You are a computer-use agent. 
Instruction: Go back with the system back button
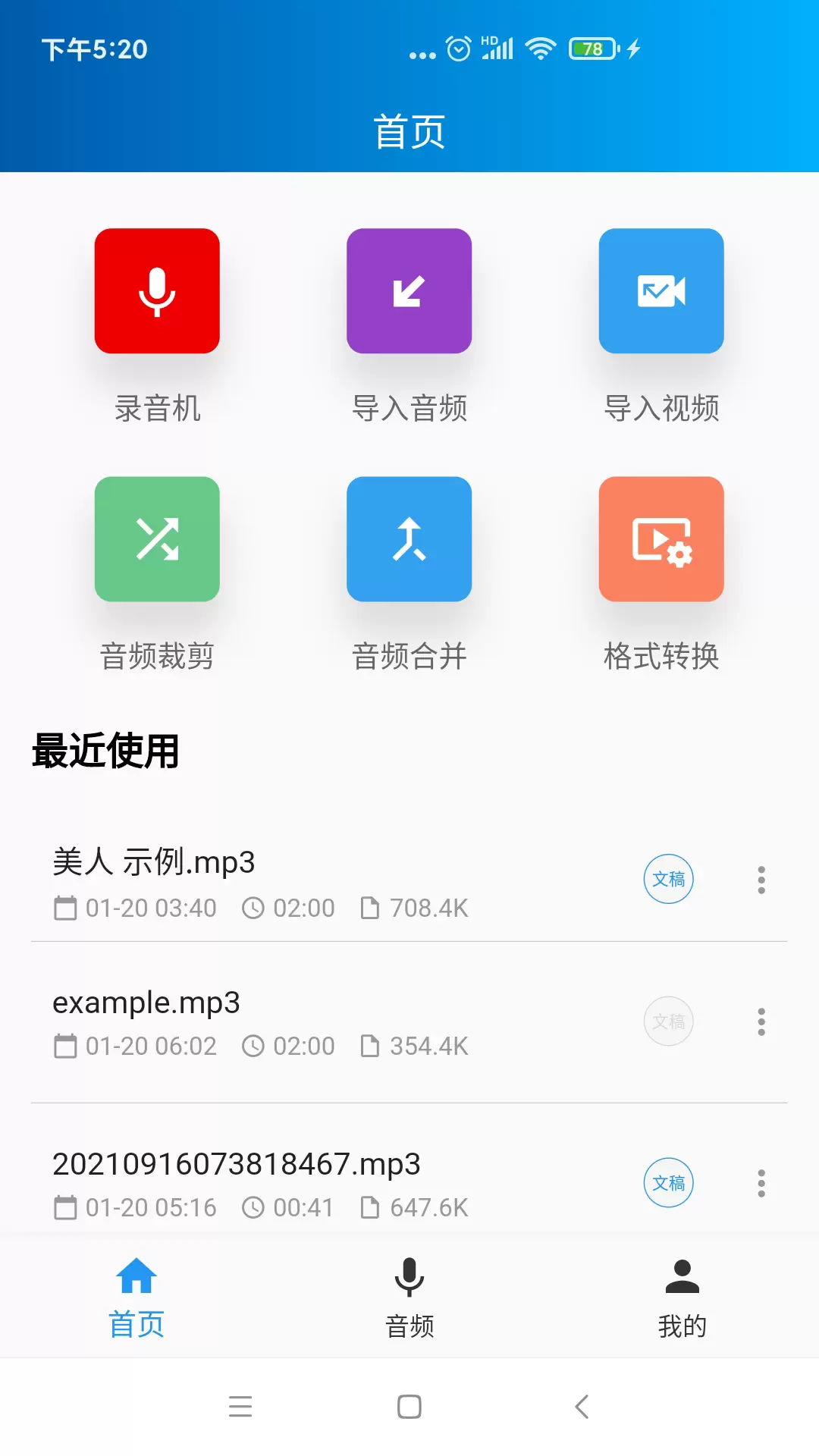click(582, 1407)
